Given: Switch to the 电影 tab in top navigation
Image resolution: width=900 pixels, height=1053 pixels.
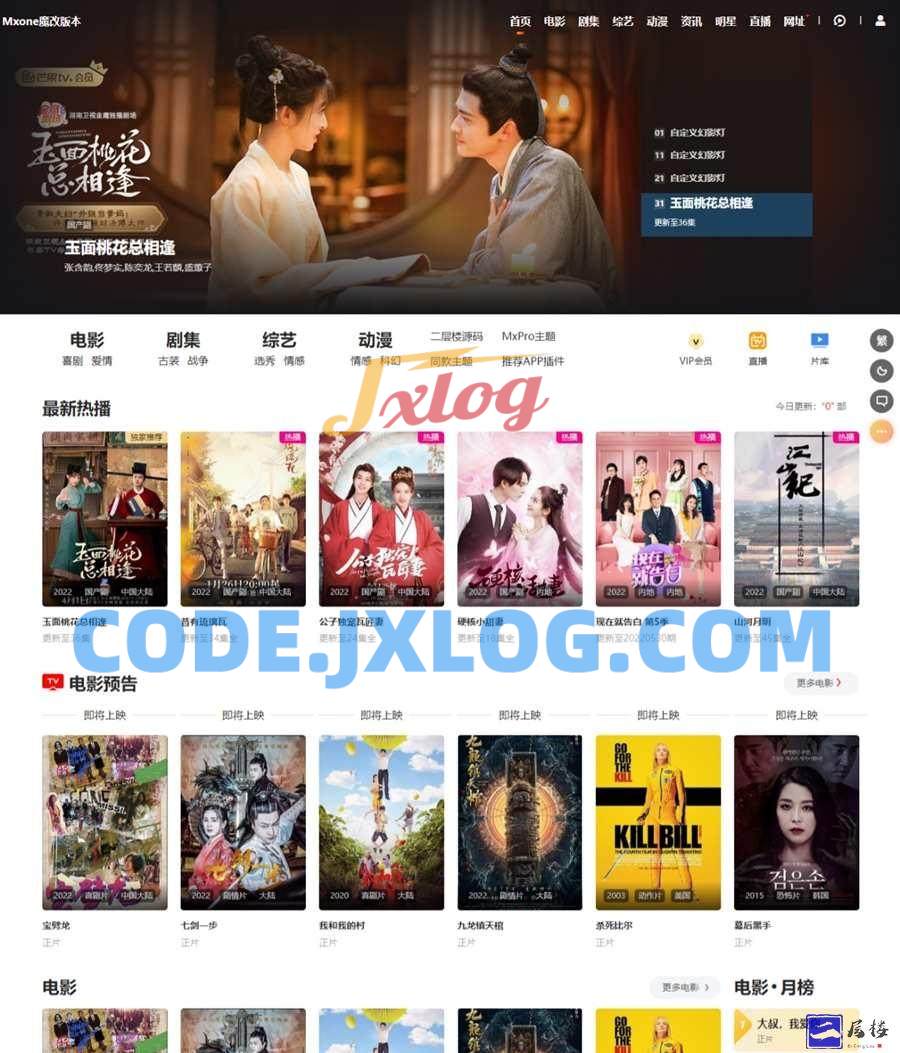Looking at the screenshot, I should (554, 21).
